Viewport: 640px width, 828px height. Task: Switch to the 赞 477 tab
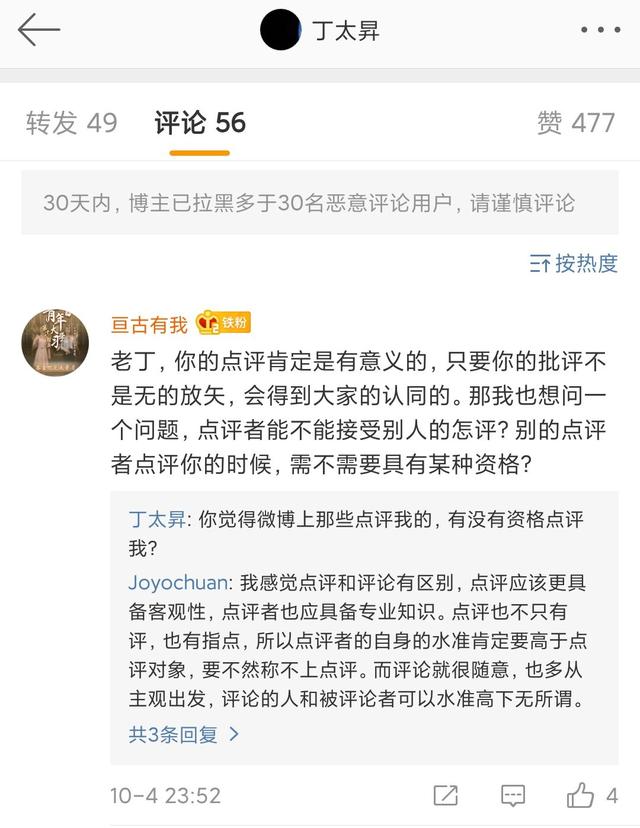[575, 123]
